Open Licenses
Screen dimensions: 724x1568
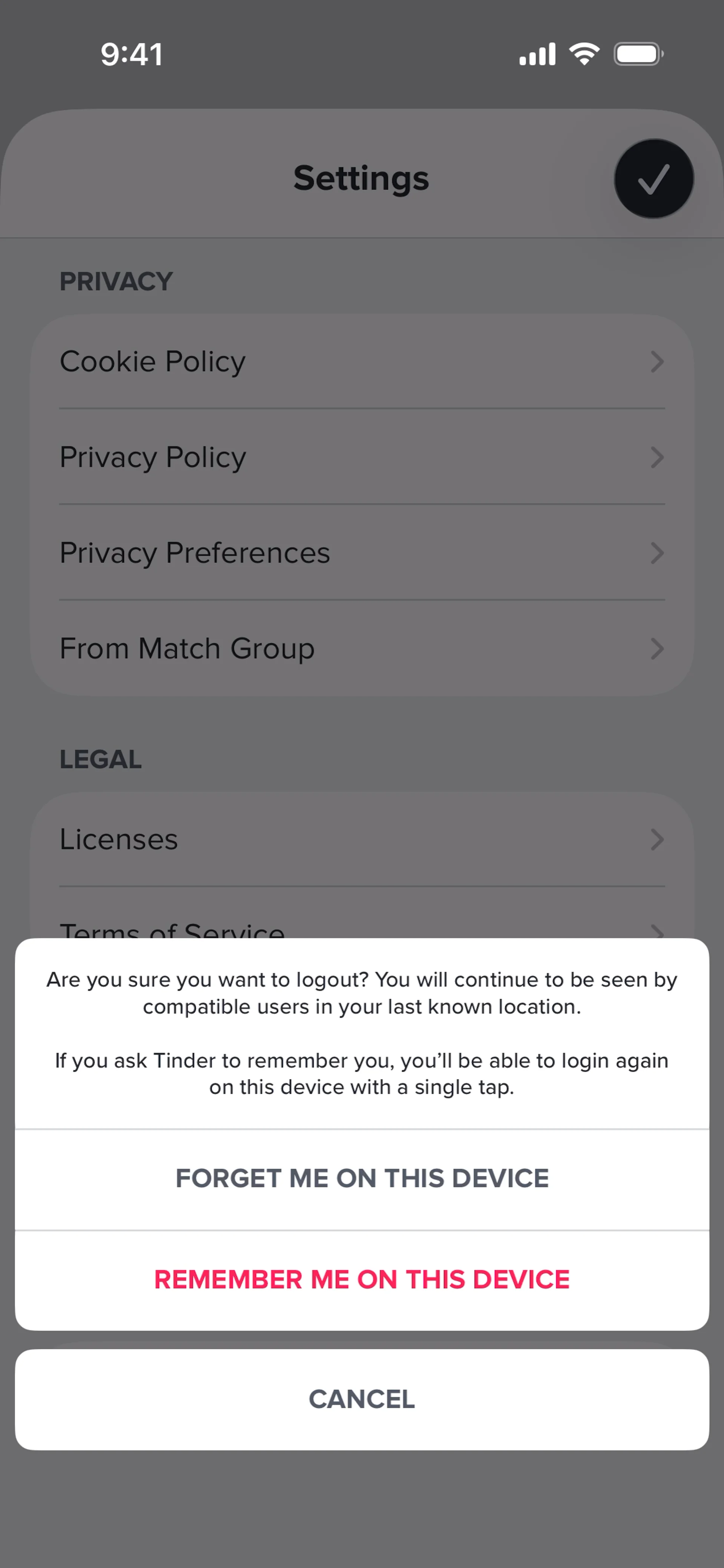362,839
